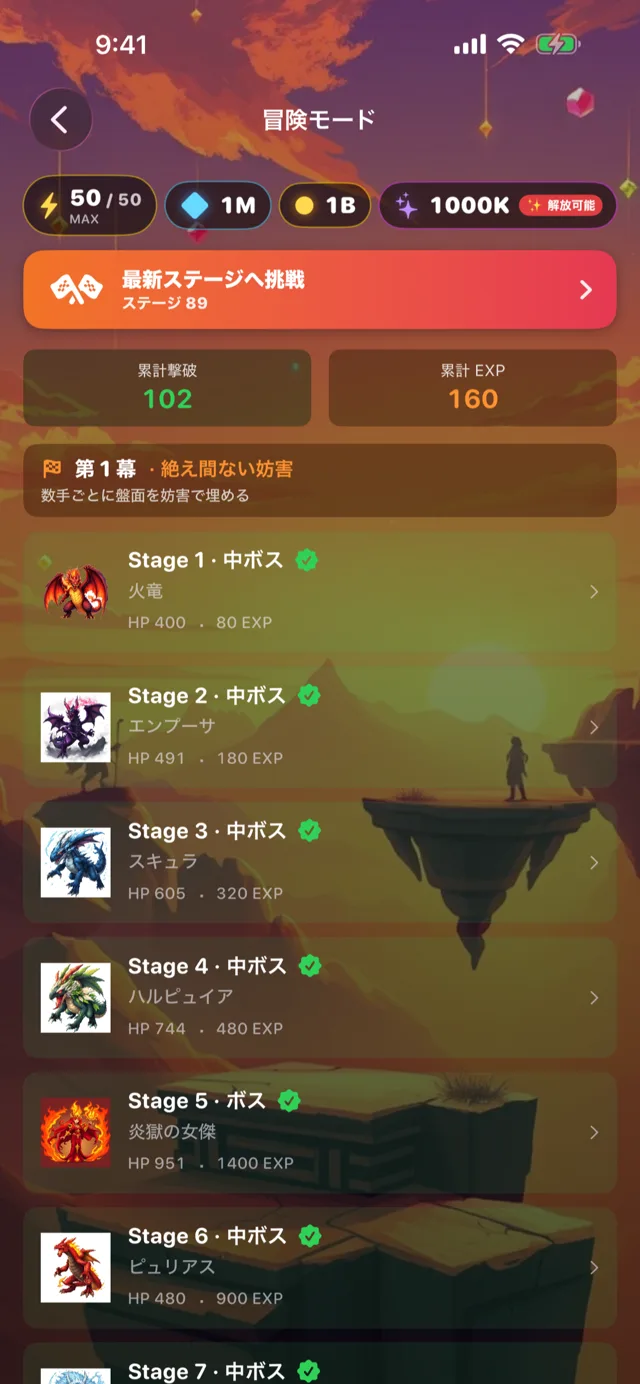Image resolution: width=640 pixels, height=1384 pixels.
Task: Go back using the back arrow
Action: (x=61, y=120)
